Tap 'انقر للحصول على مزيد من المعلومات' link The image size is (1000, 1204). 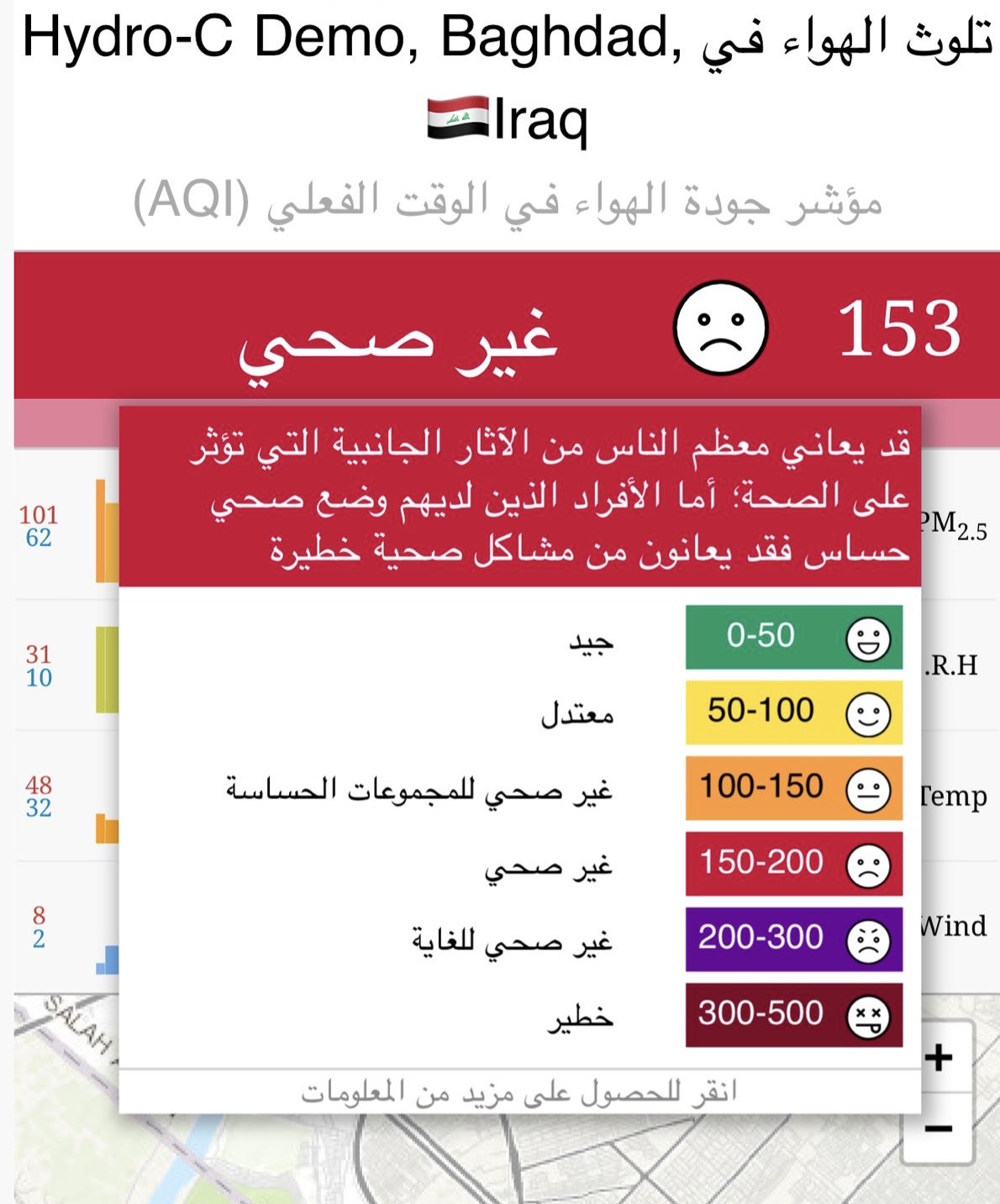[x=519, y=1091]
